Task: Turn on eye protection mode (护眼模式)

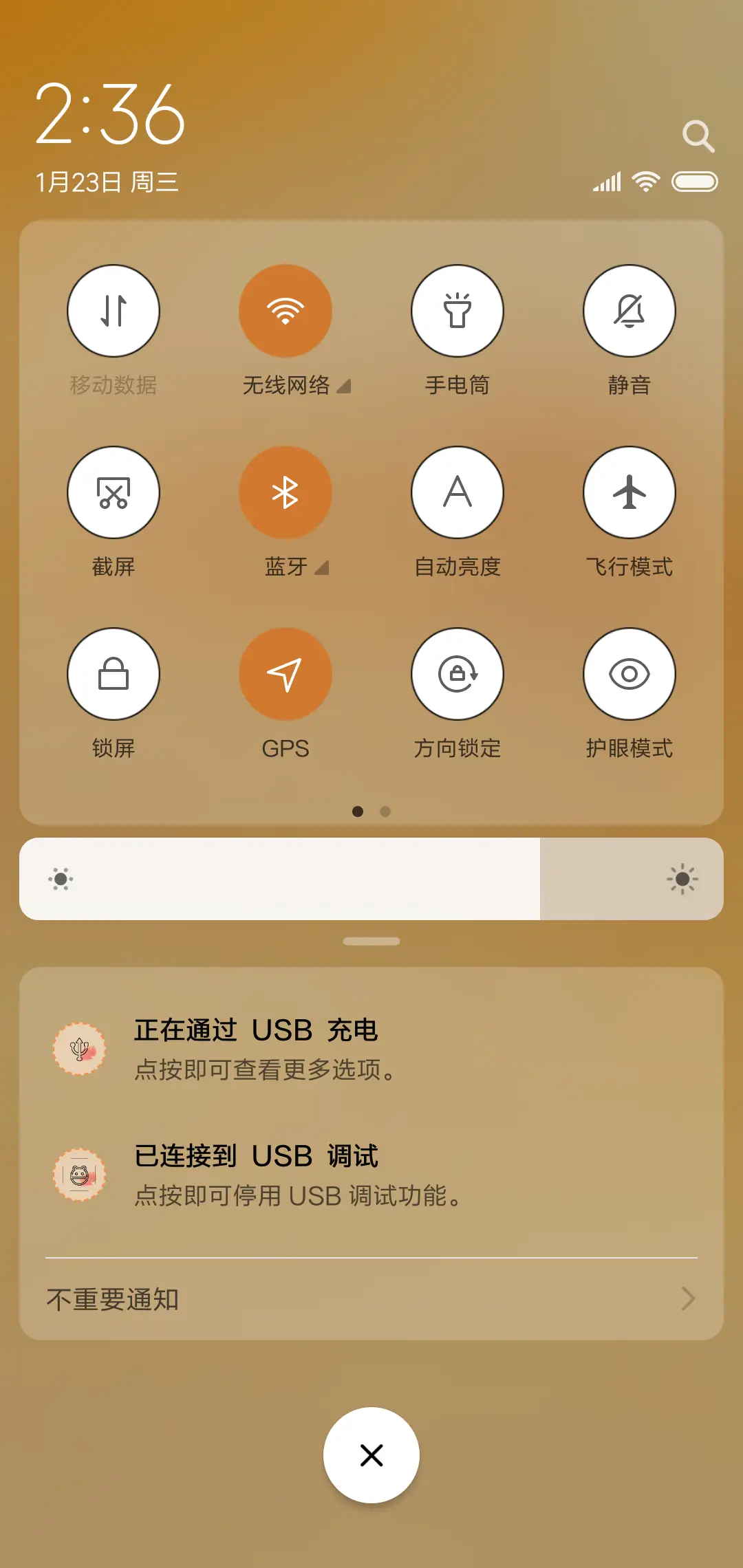Action: pos(629,675)
